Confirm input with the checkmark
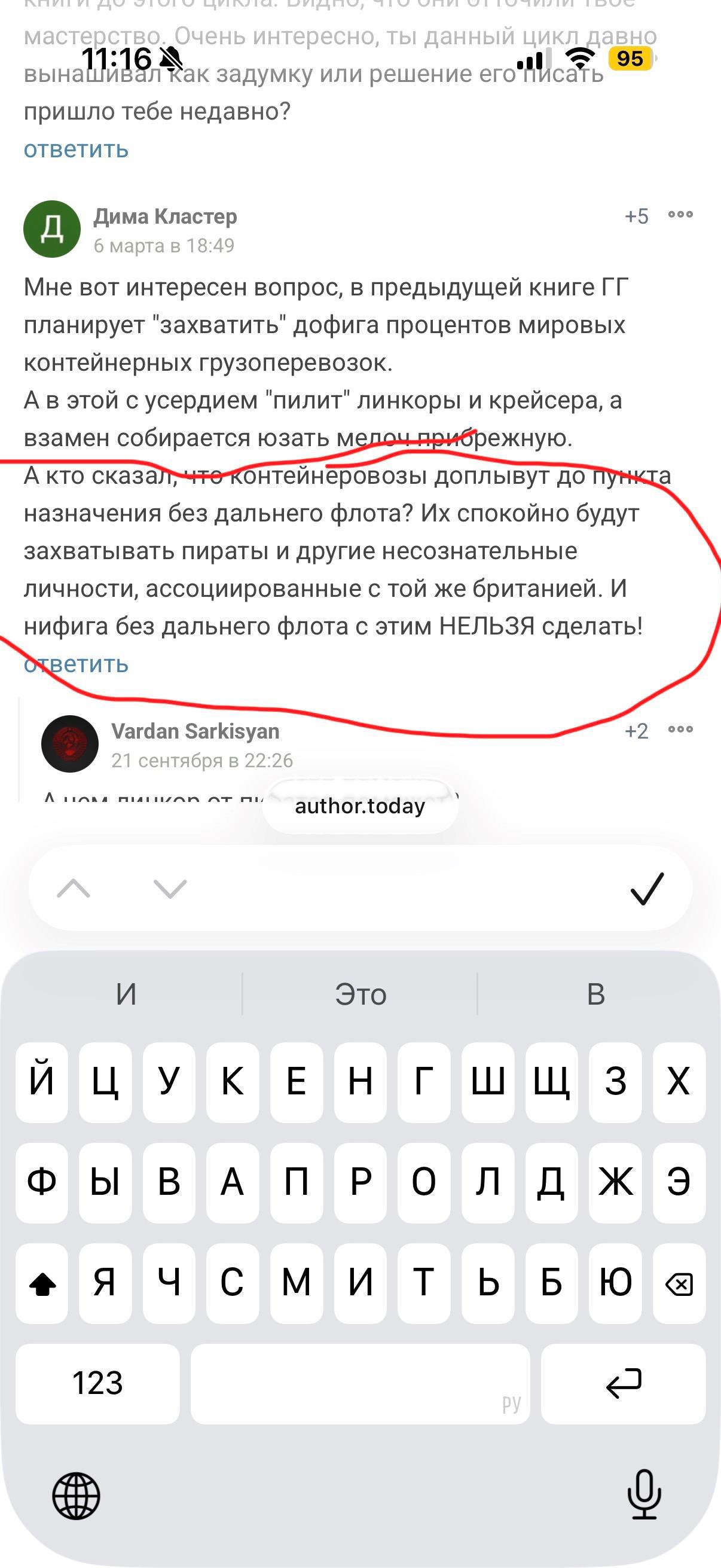The height and width of the screenshot is (1568, 721). tap(646, 889)
